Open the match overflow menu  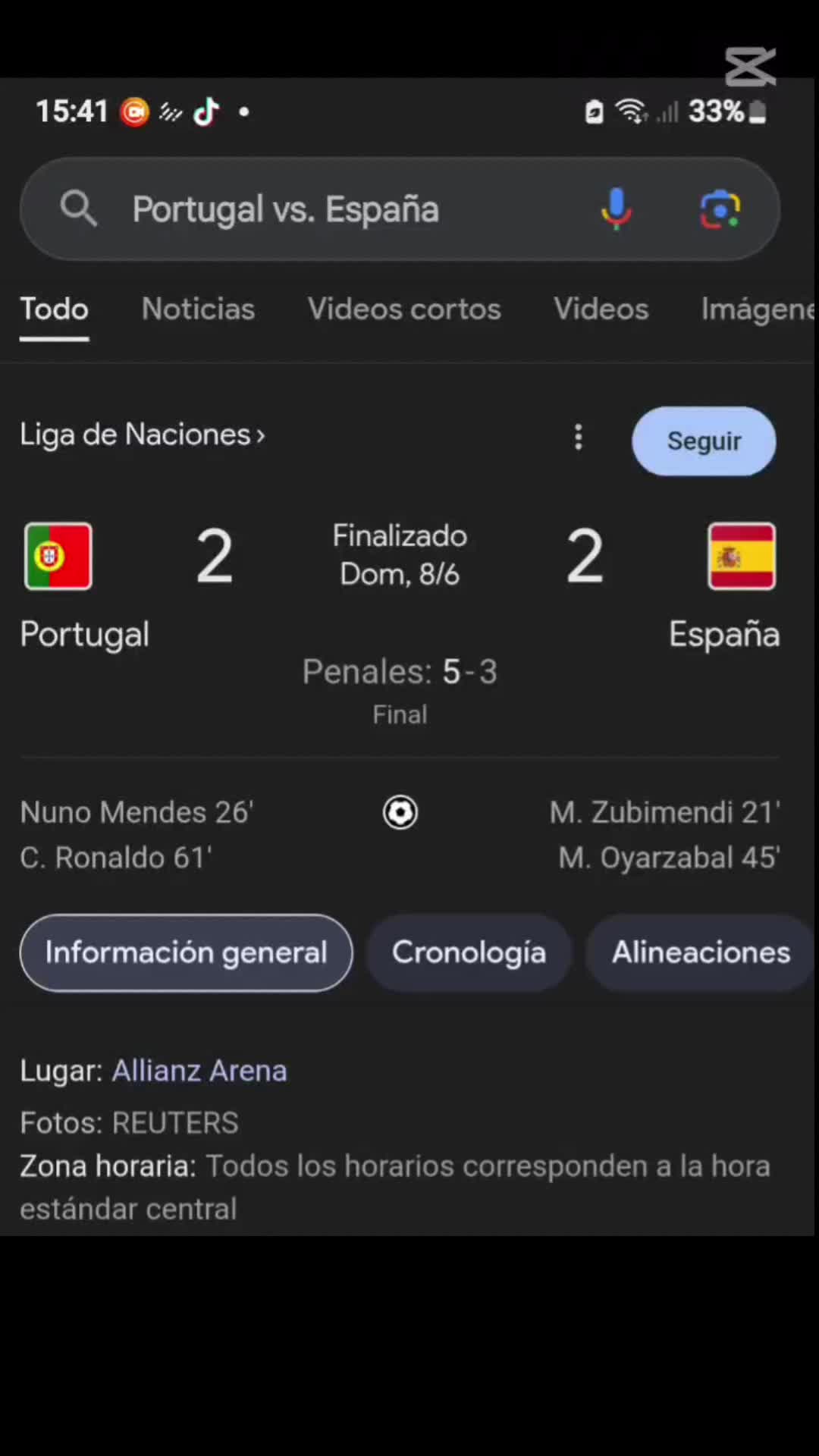[579, 437]
